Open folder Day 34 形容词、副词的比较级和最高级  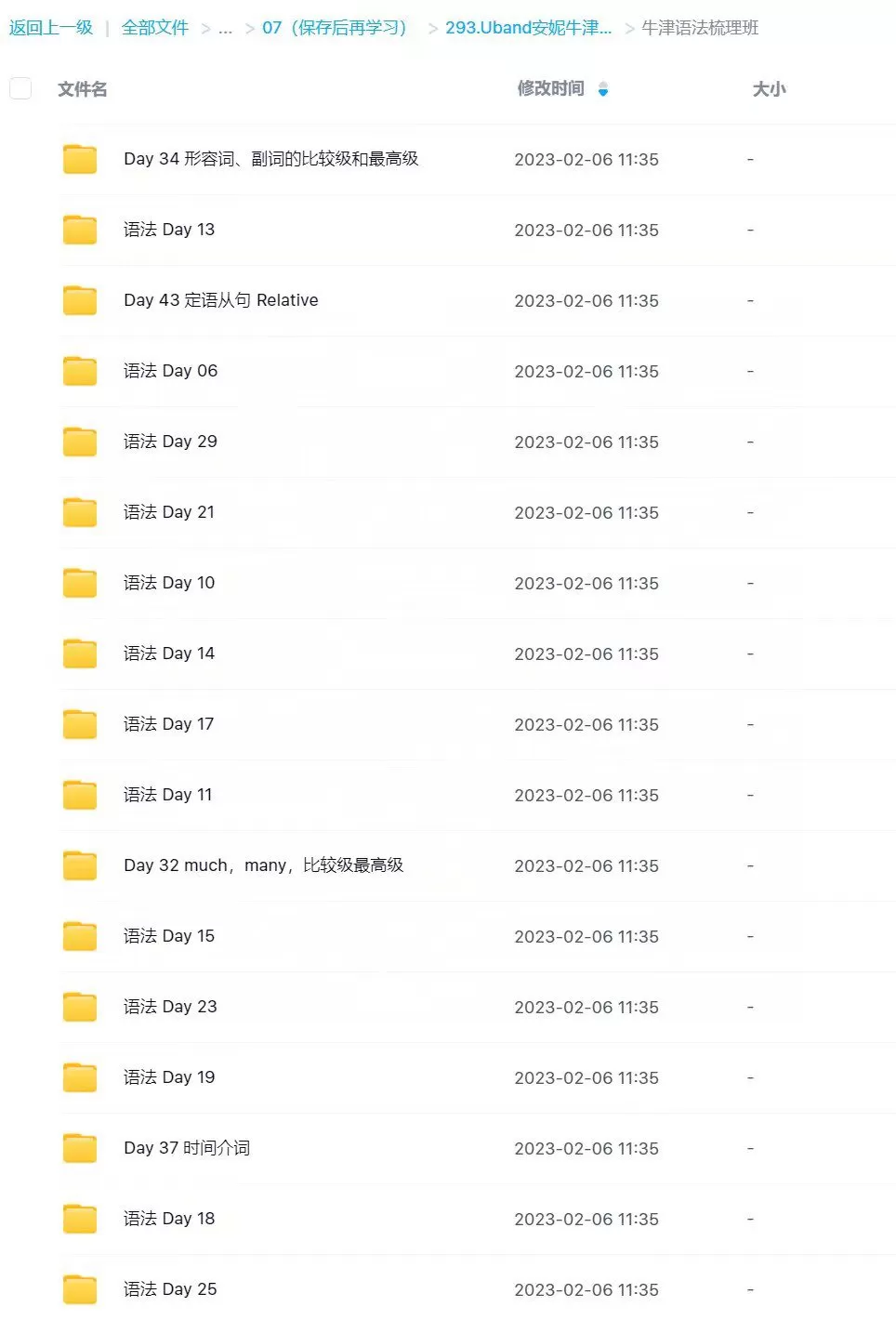click(x=270, y=159)
